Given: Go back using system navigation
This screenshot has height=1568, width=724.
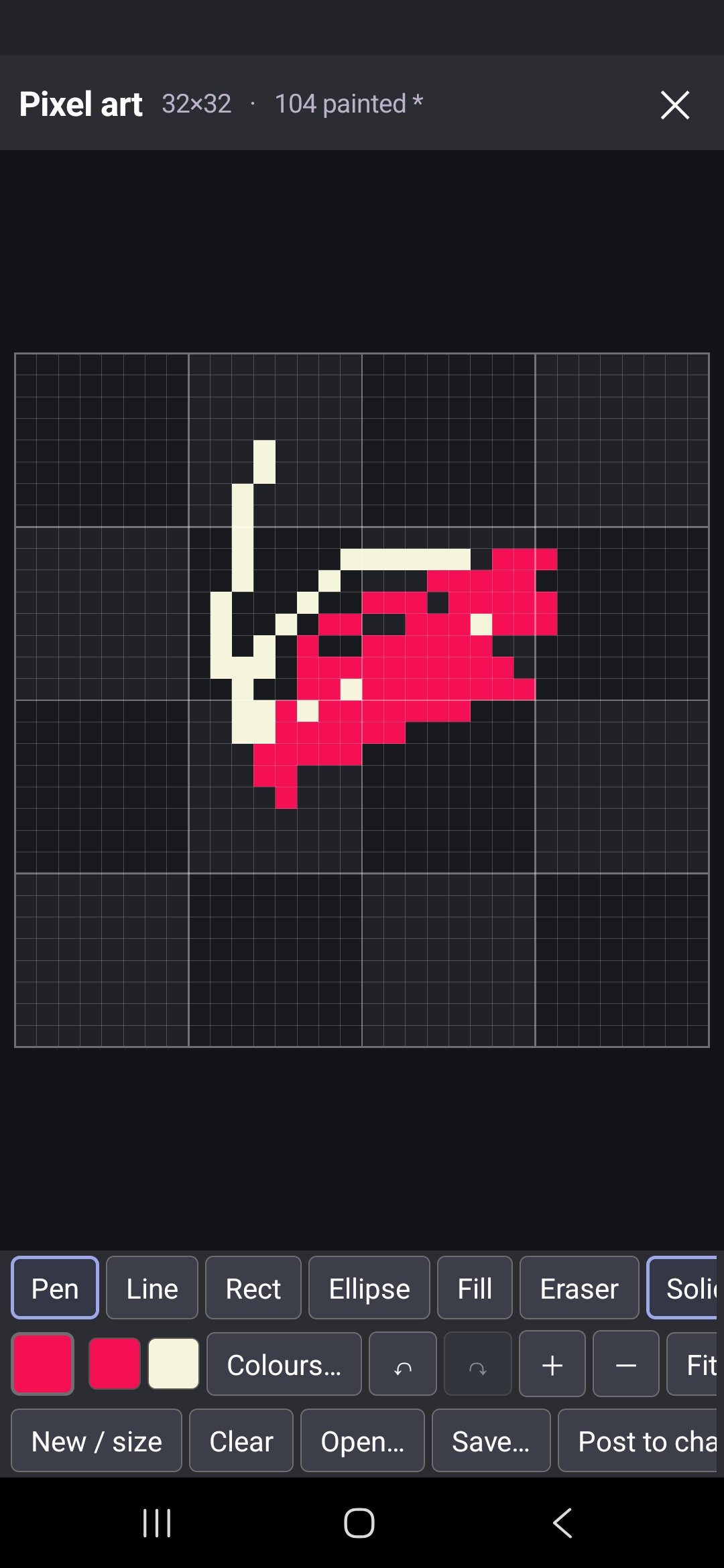Looking at the screenshot, I should pyautogui.click(x=562, y=1522).
